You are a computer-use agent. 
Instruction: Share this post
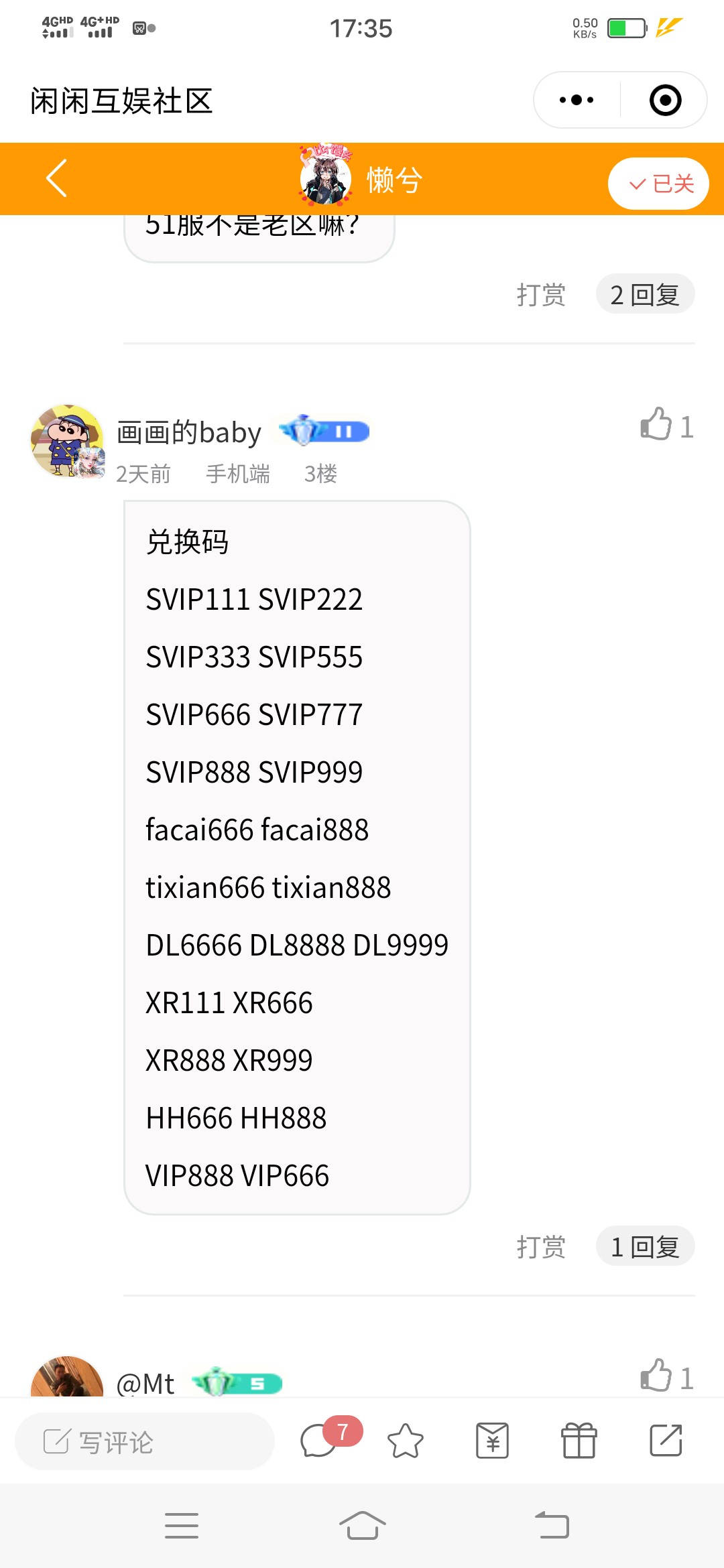(x=666, y=1441)
